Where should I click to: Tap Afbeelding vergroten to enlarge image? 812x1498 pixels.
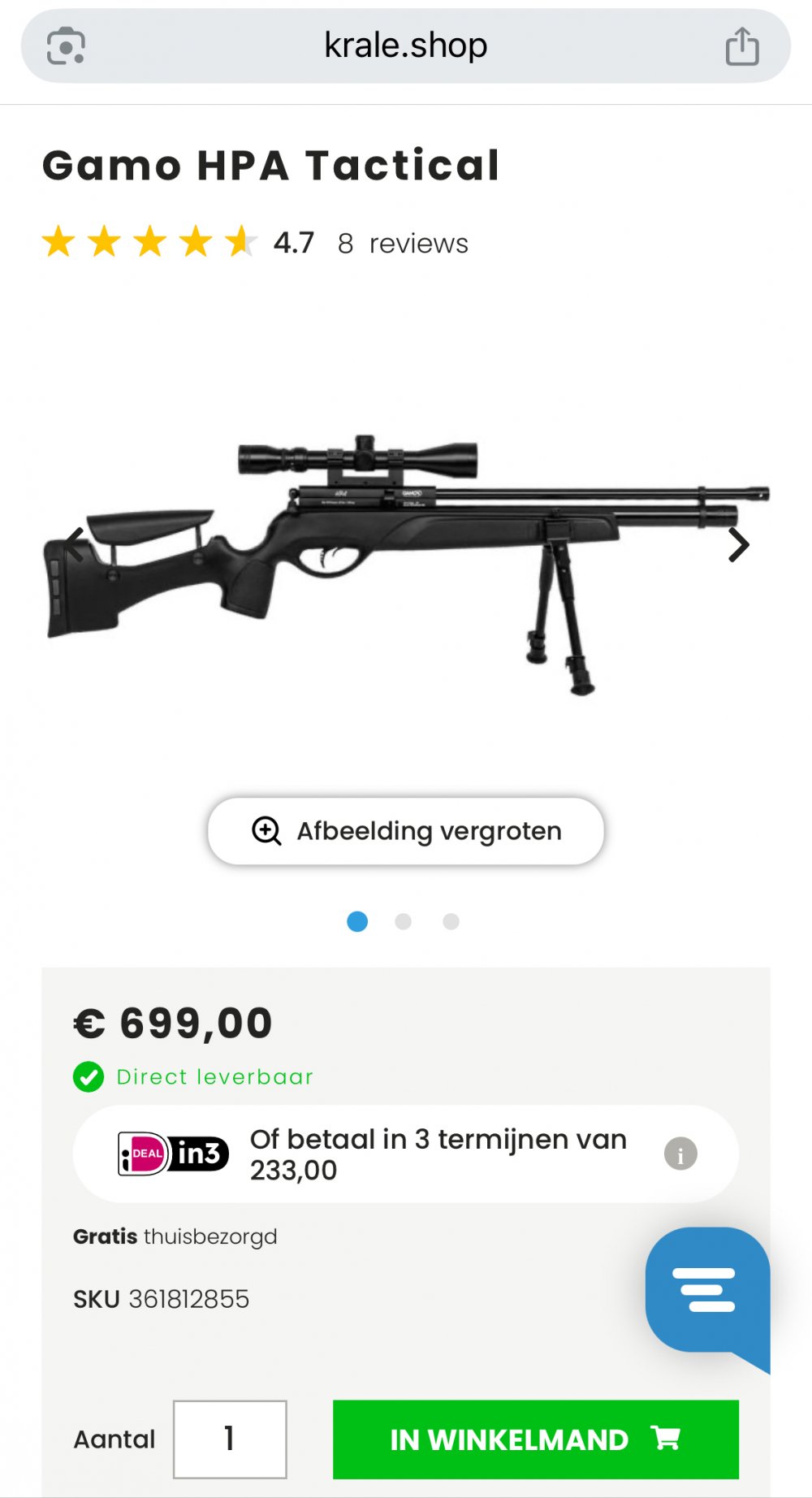click(406, 831)
